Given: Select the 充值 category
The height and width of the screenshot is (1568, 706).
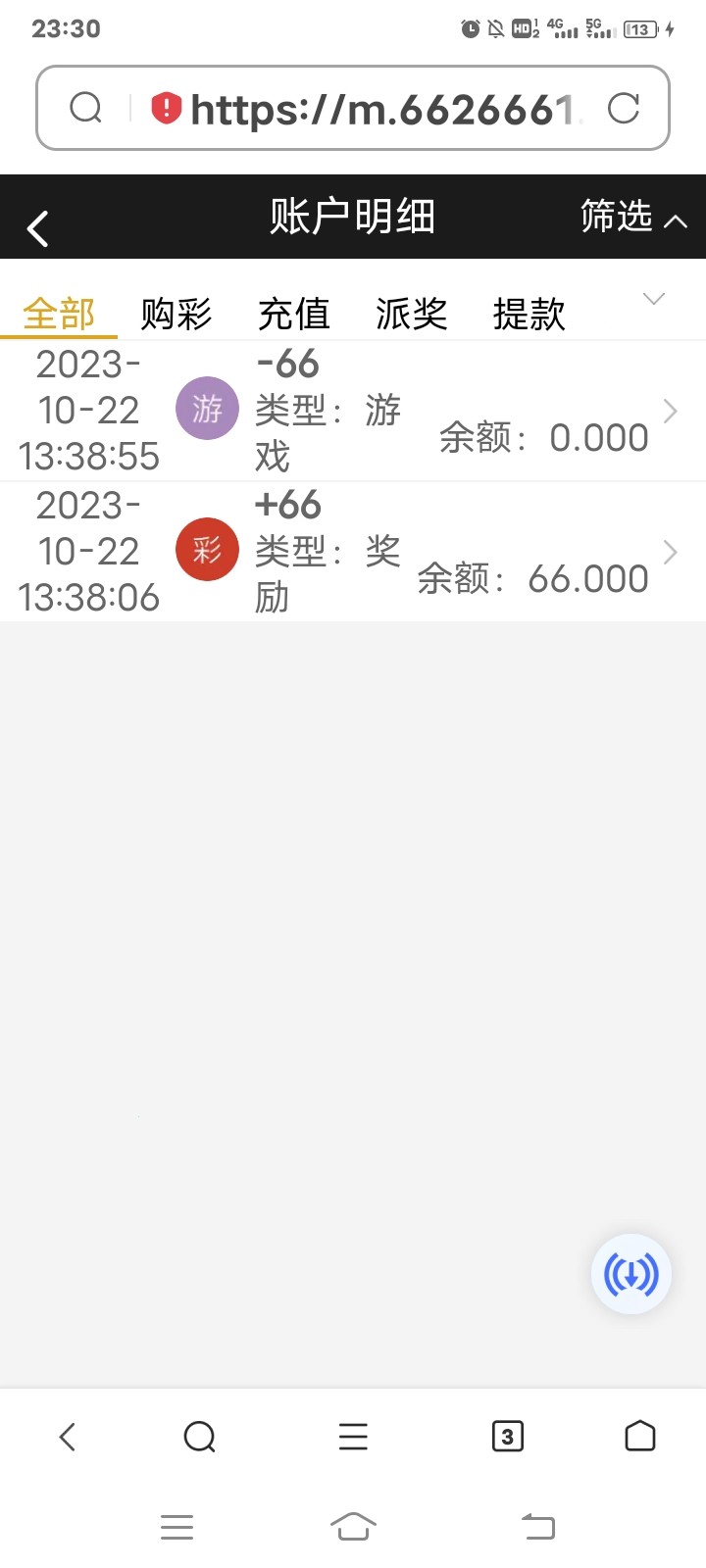Looking at the screenshot, I should point(294,314).
